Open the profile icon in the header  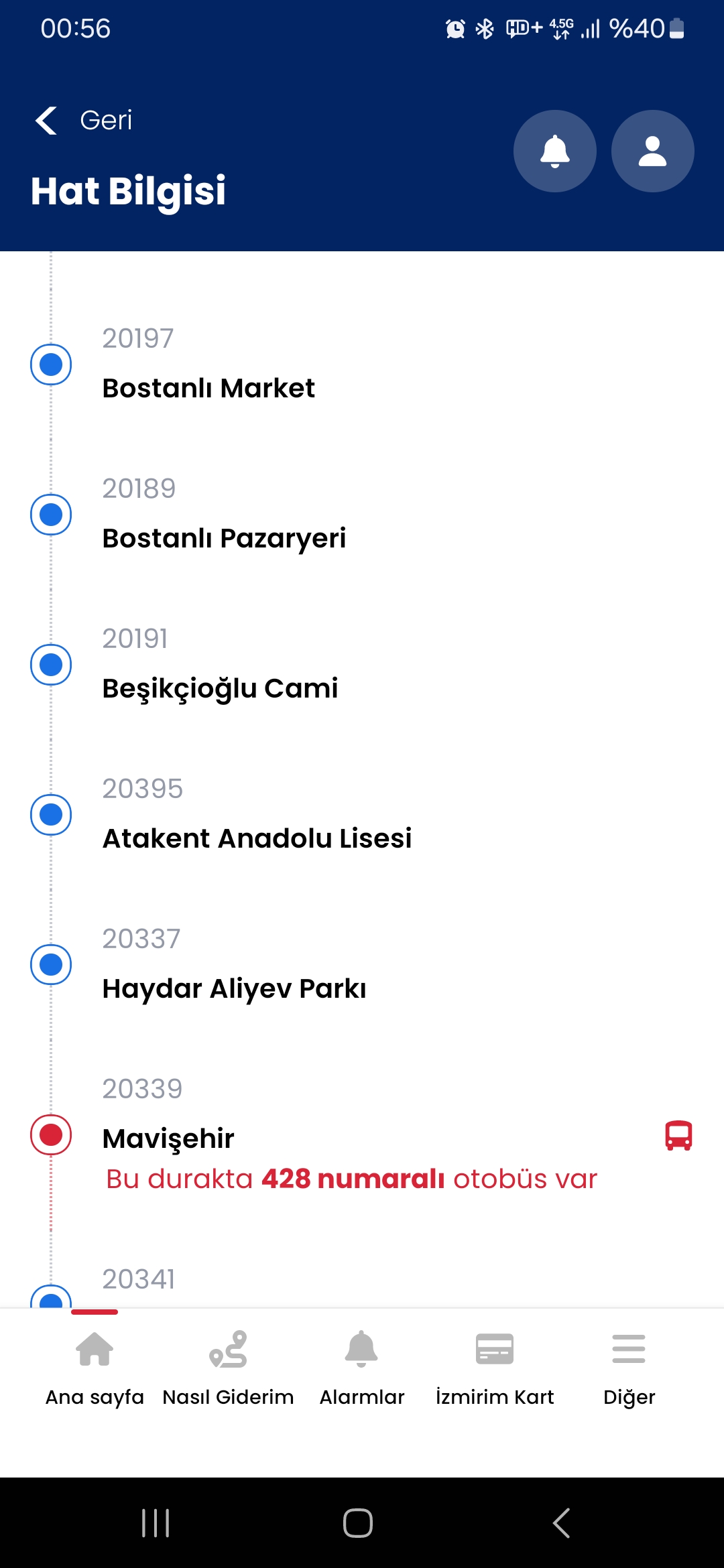coord(652,151)
